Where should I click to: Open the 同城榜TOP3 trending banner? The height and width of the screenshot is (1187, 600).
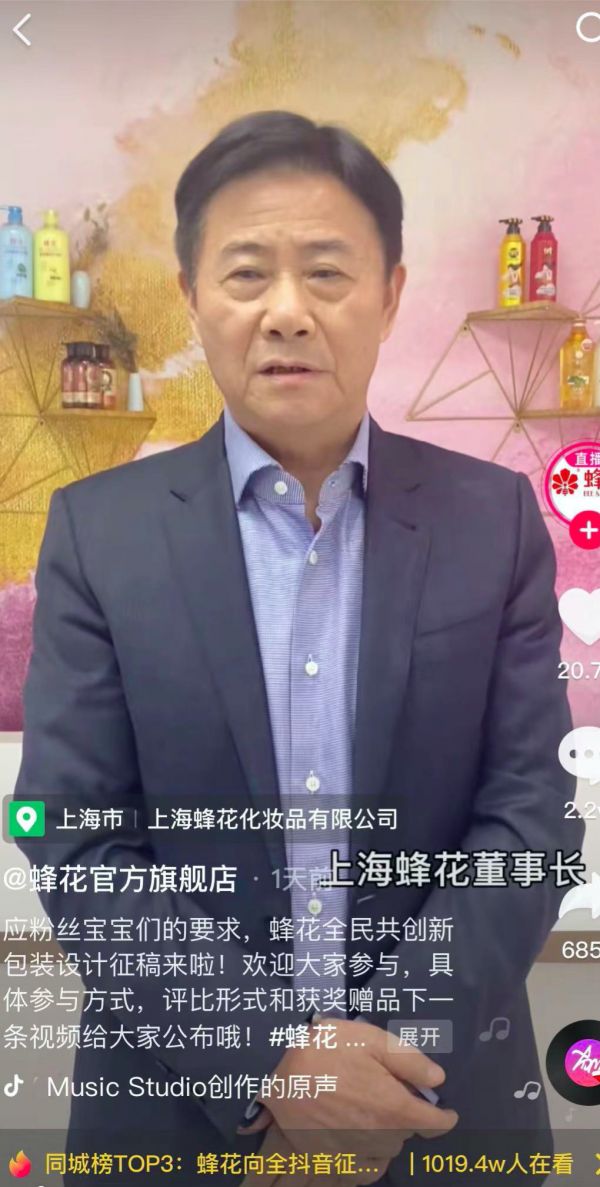(x=210, y=1163)
